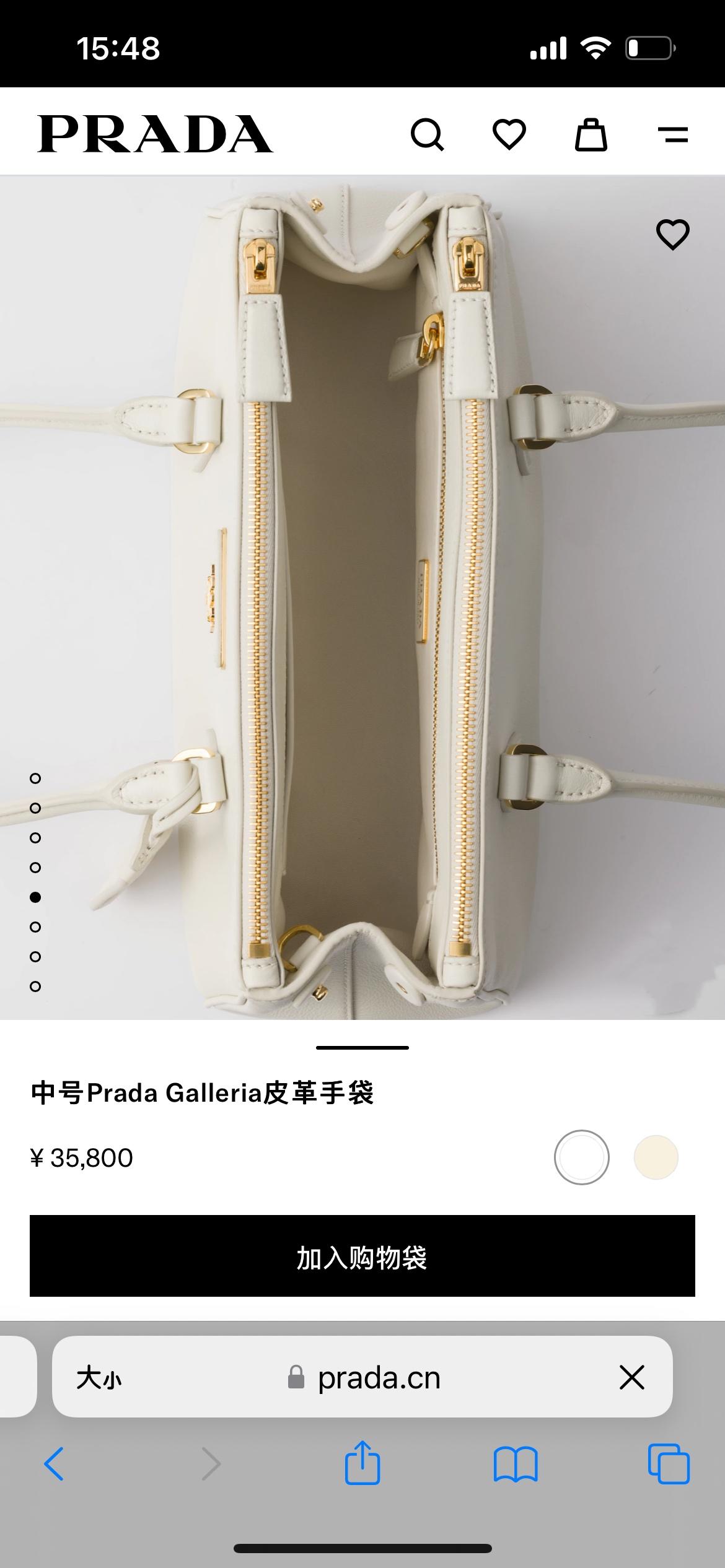725x1568 pixels.
Task: Open the Safari tabs overview
Action: pyautogui.click(x=668, y=1464)
